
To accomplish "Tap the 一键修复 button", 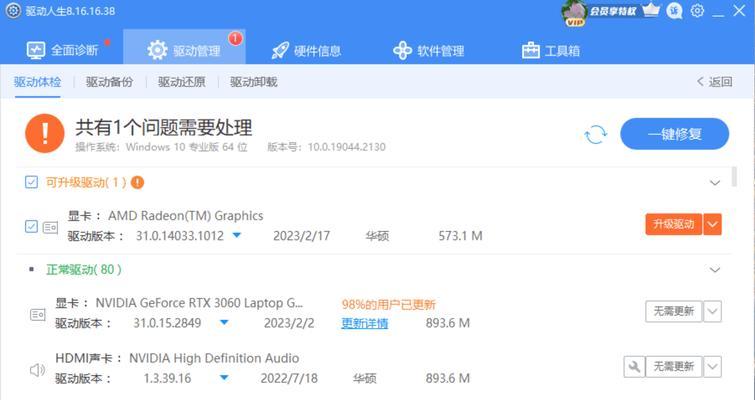I will click(674, 133).
